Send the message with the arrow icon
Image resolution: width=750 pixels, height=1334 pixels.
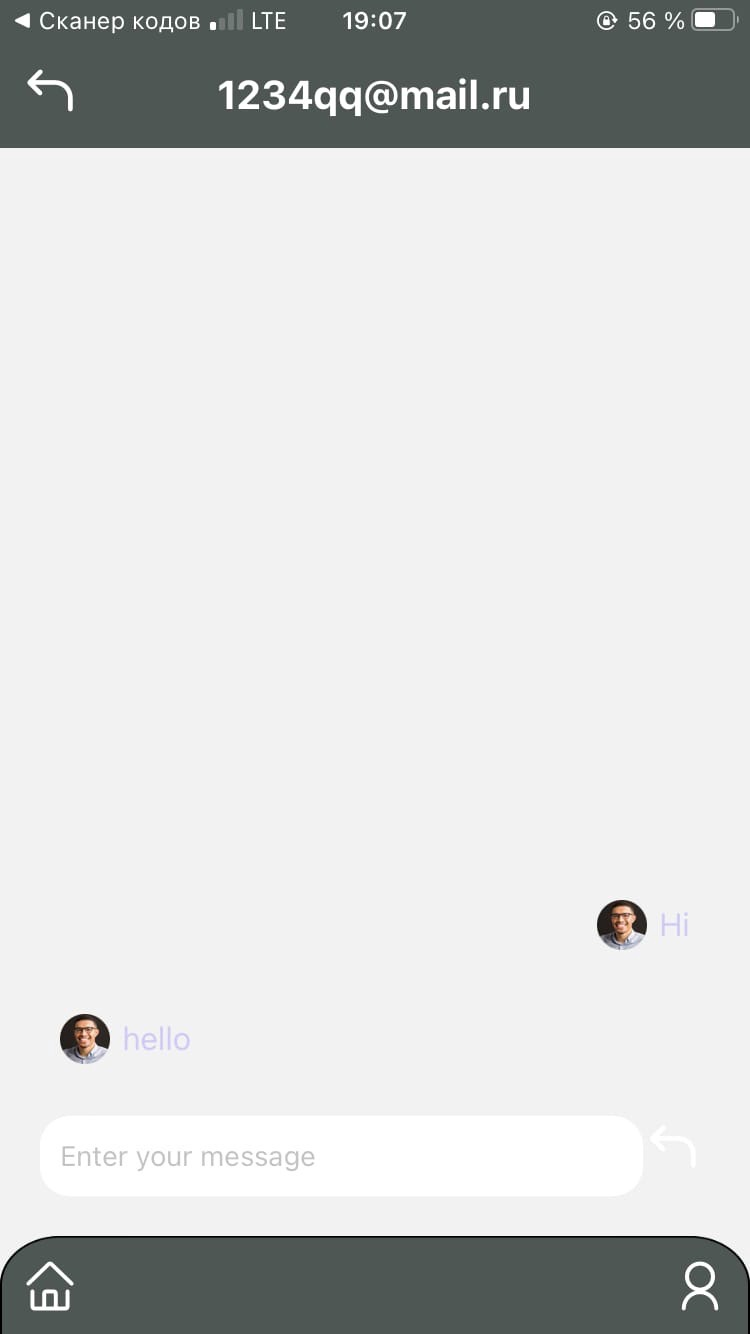pos(673,1146)
